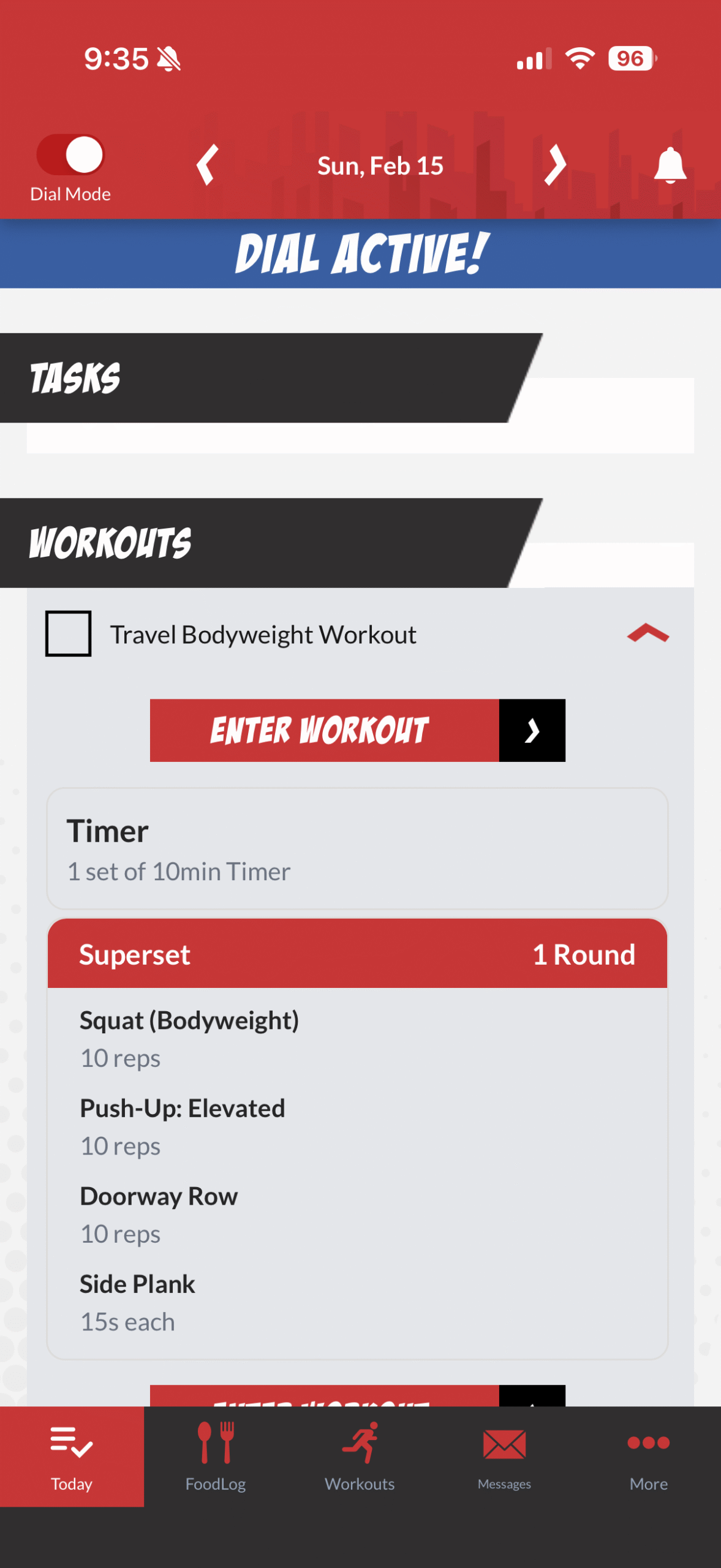Open the Workouts tab
721x1568 pixels.
pyautogui.click(x=360, y=1456)
